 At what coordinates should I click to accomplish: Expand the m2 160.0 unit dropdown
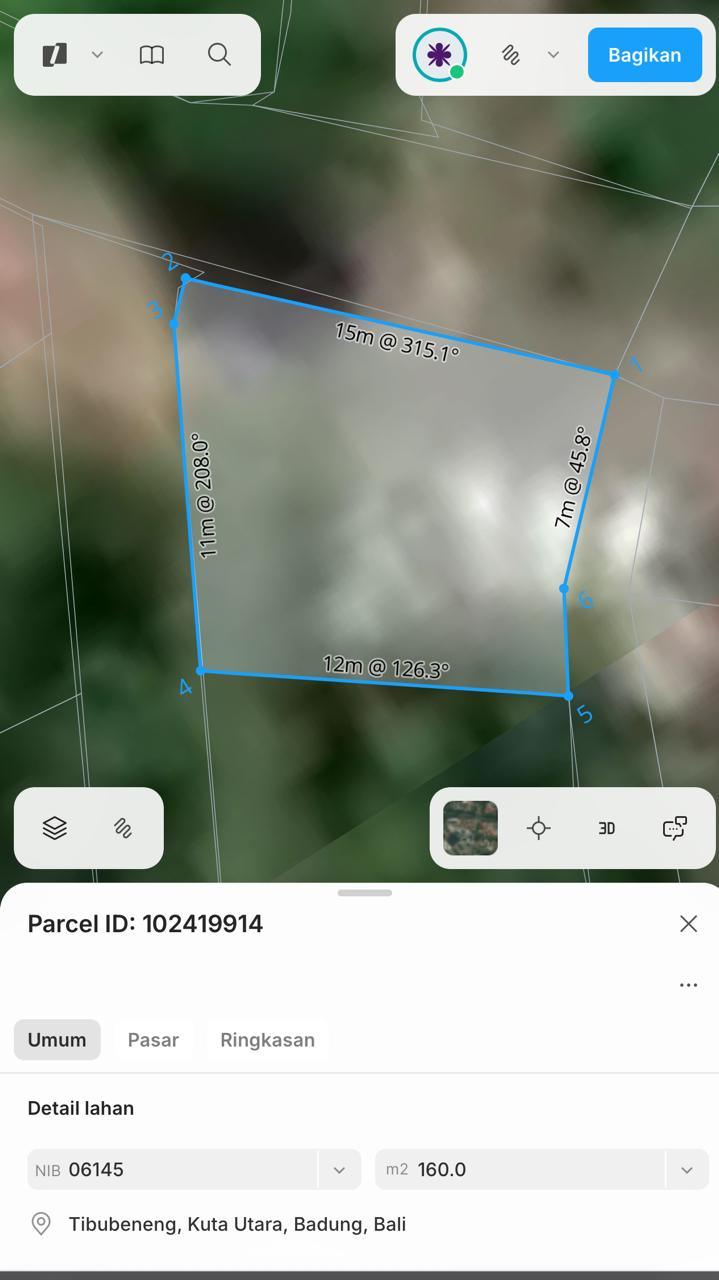[x=686, y=1170]
